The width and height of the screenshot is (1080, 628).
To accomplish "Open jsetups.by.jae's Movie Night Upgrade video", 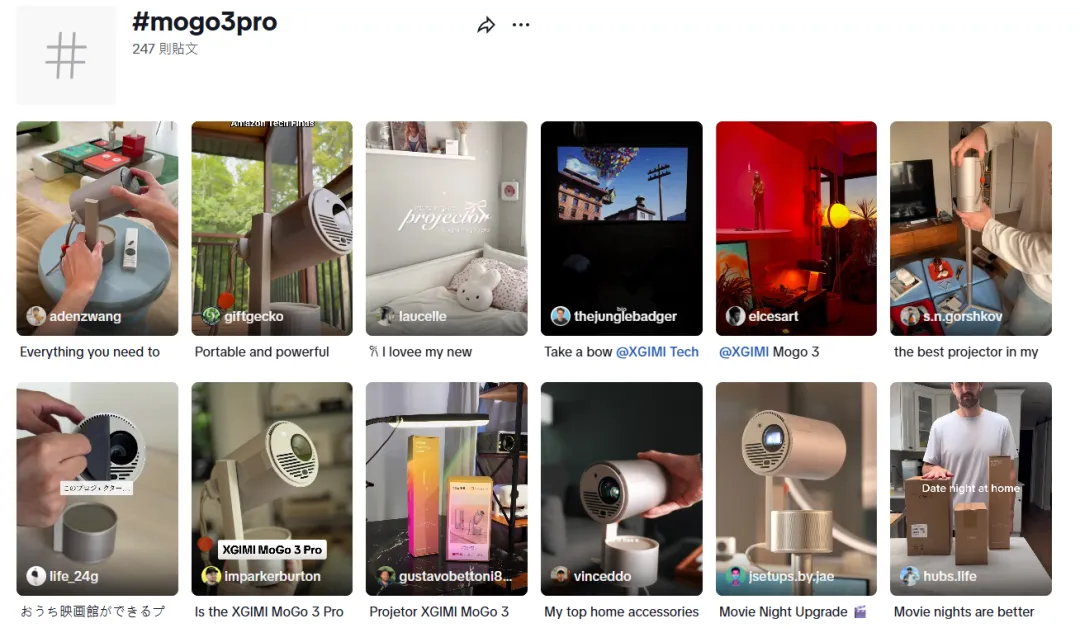I will (796, 488).
